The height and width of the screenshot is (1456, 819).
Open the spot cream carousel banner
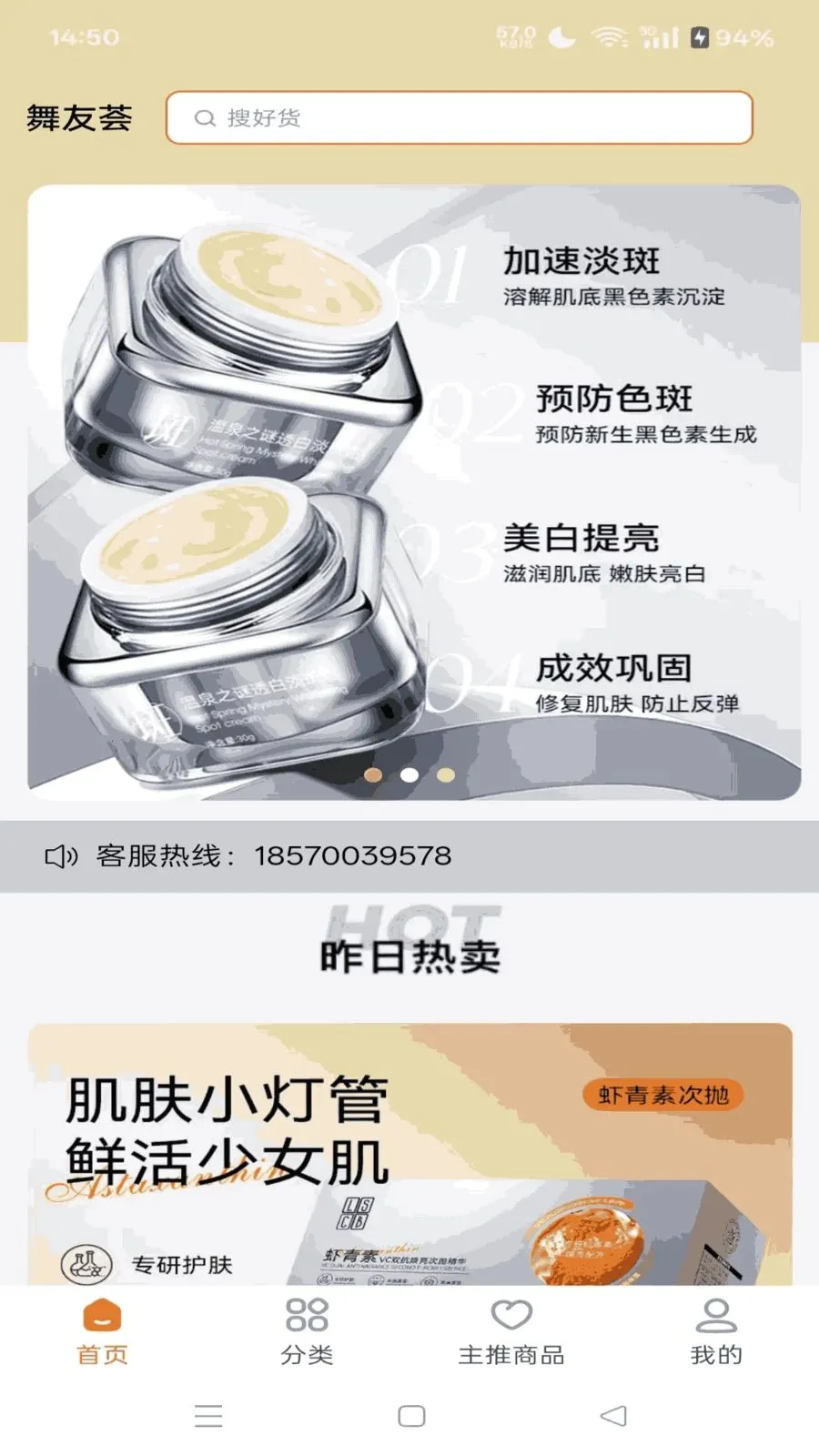click(414, 491)
